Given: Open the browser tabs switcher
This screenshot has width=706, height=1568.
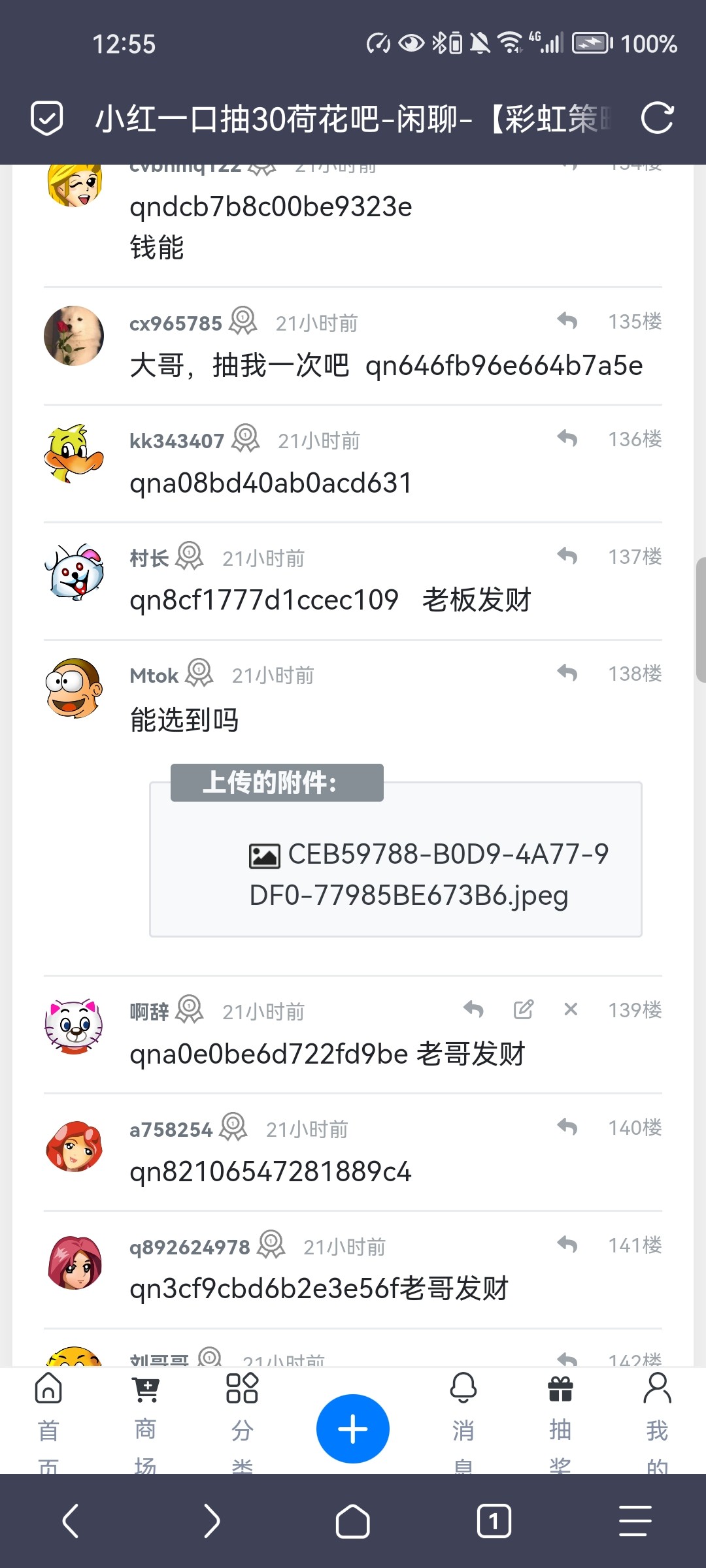Looking at the screenshot, I should pyautogui.click(x=494, y=1522).
